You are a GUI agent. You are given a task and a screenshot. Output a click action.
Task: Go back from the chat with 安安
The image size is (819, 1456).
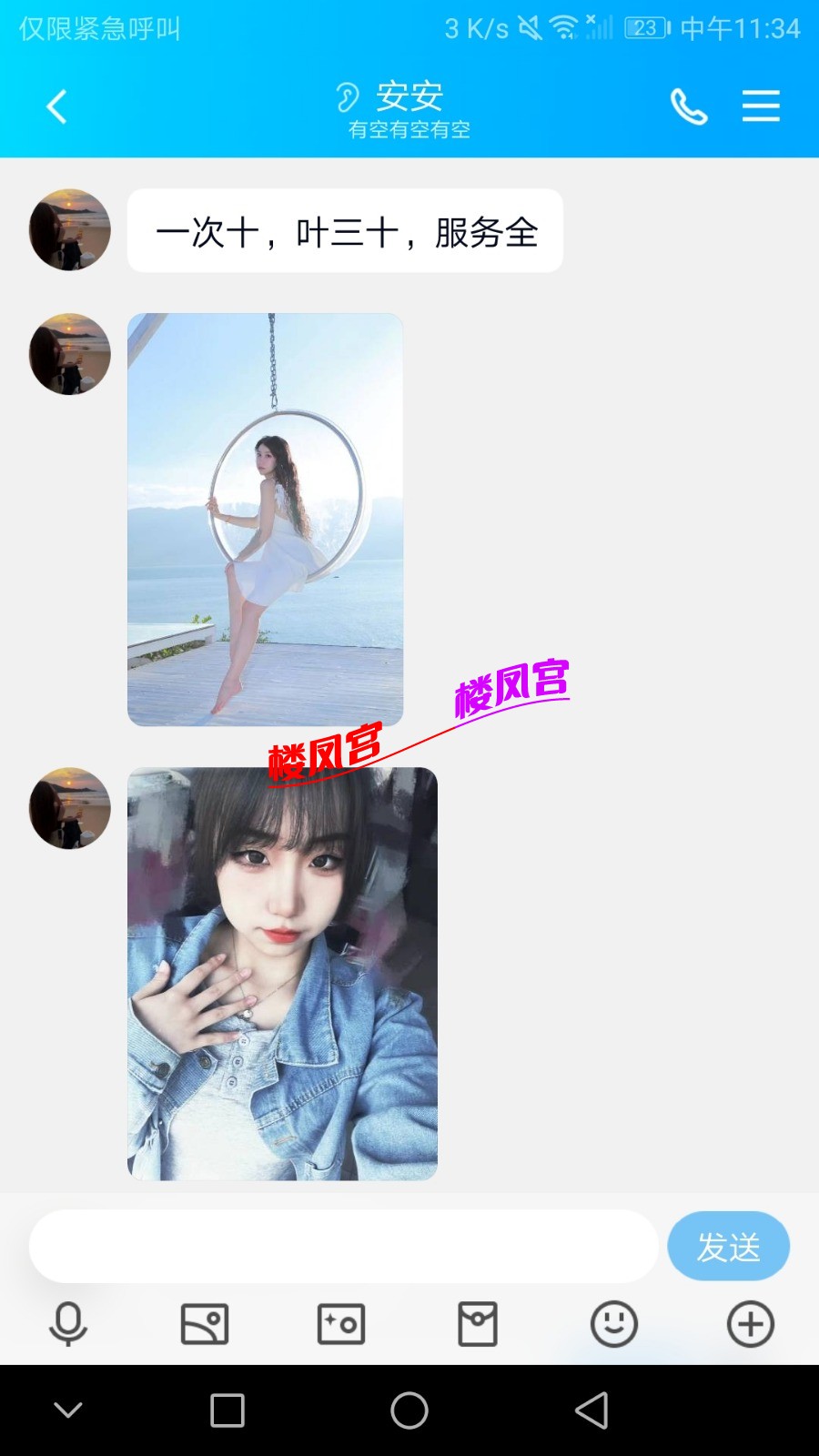pos(56,106)
